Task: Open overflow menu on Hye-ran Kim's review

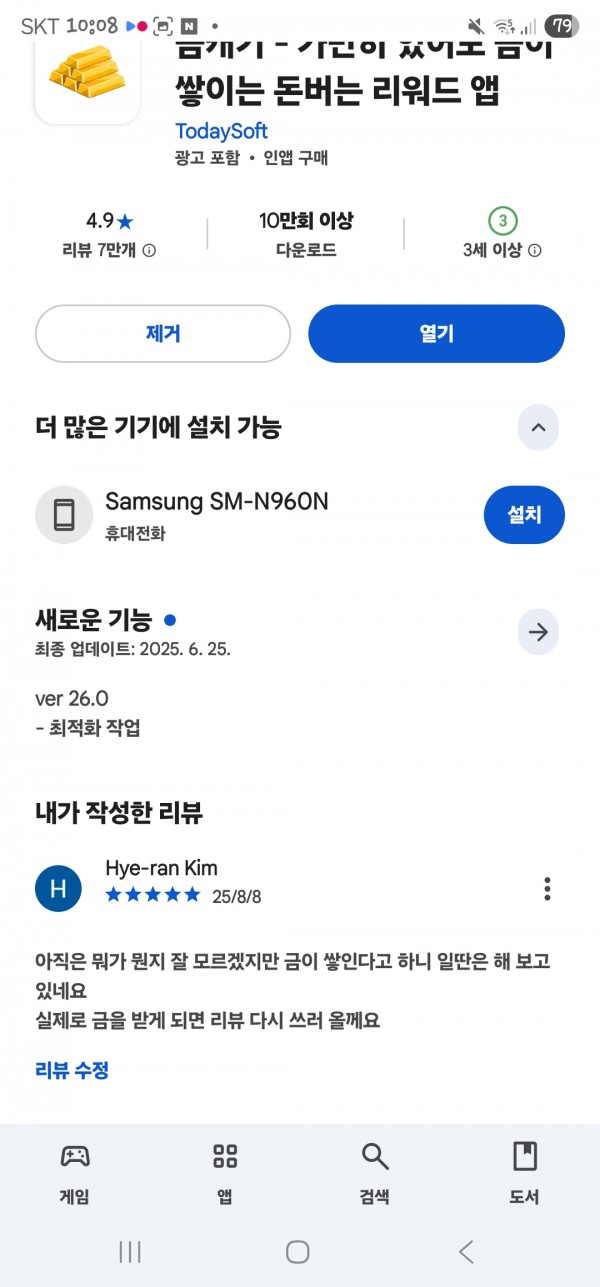Action: click(547, 888)
